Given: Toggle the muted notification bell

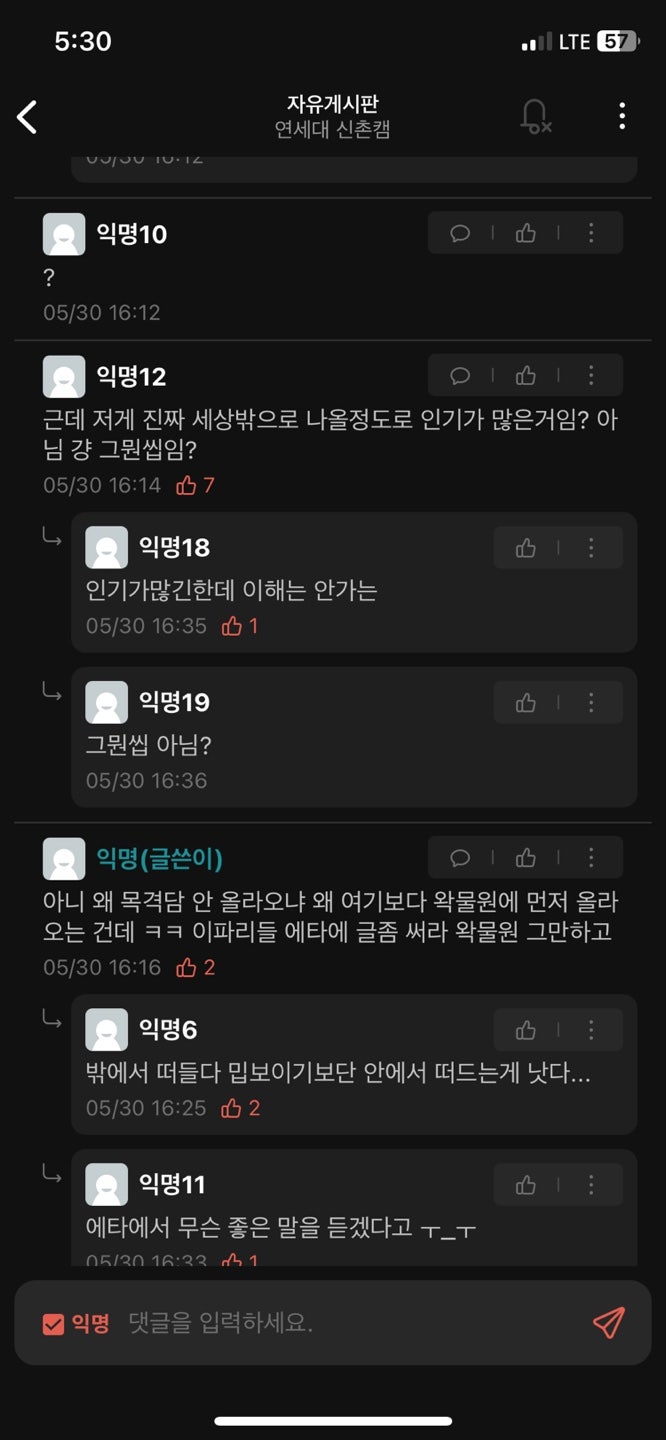Looking at the screenshot, I should point(535,117).
